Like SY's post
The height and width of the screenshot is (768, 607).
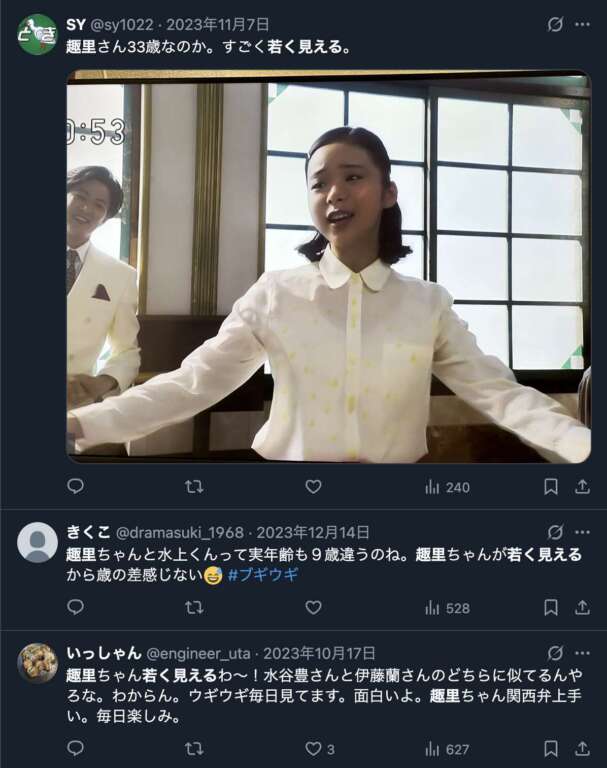click(313, 486)
